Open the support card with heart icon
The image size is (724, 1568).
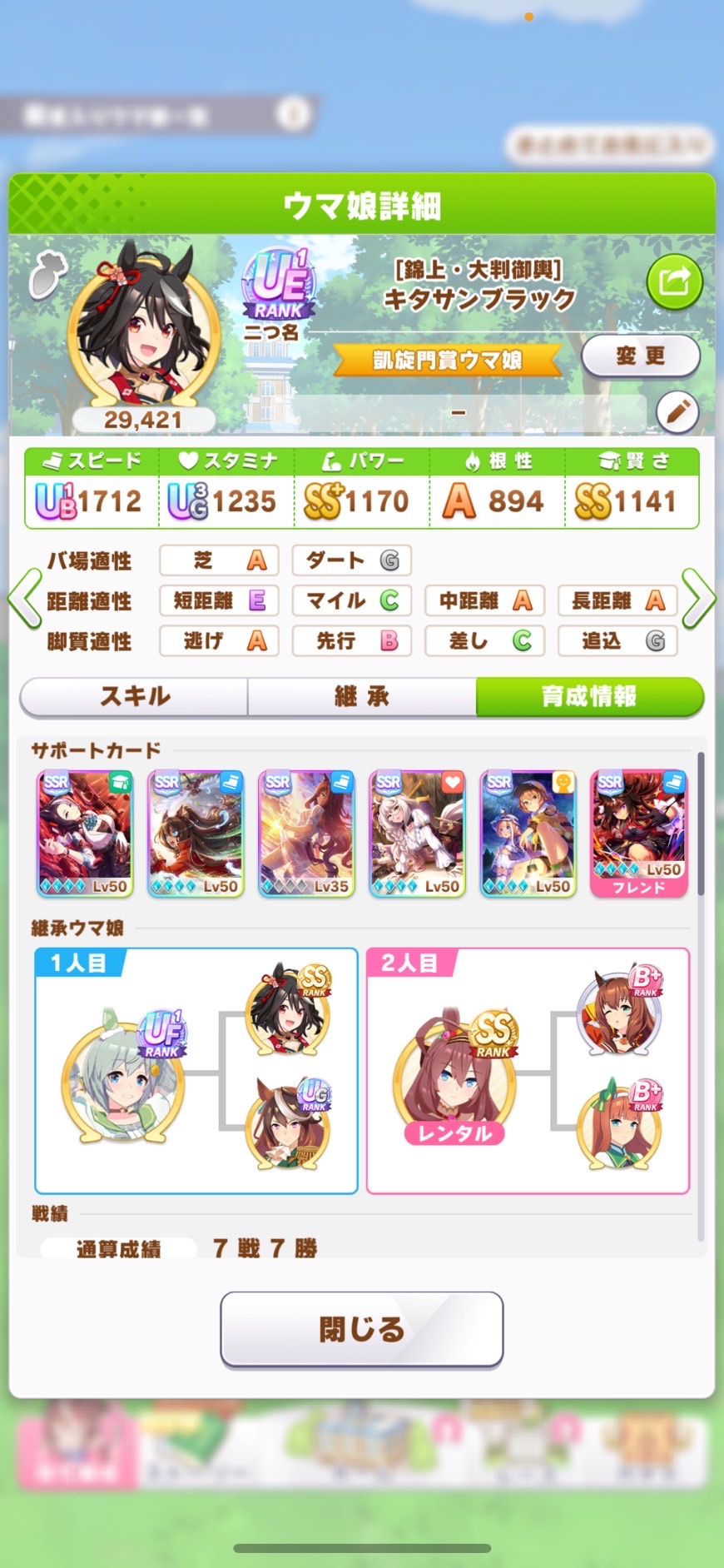[417, 833]
